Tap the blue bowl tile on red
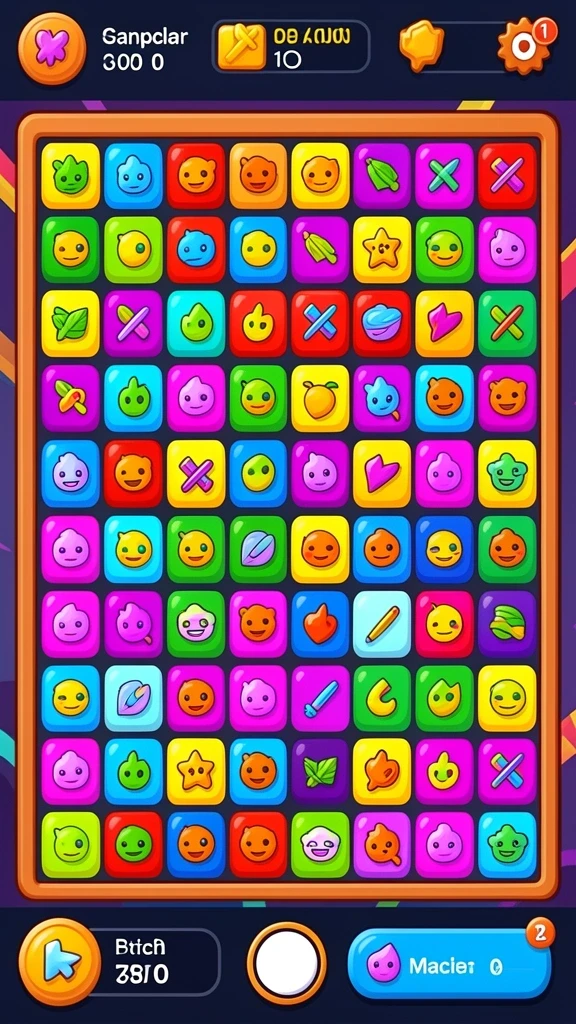This screenshot has width=576, height=1024. (x=382, y=324)
